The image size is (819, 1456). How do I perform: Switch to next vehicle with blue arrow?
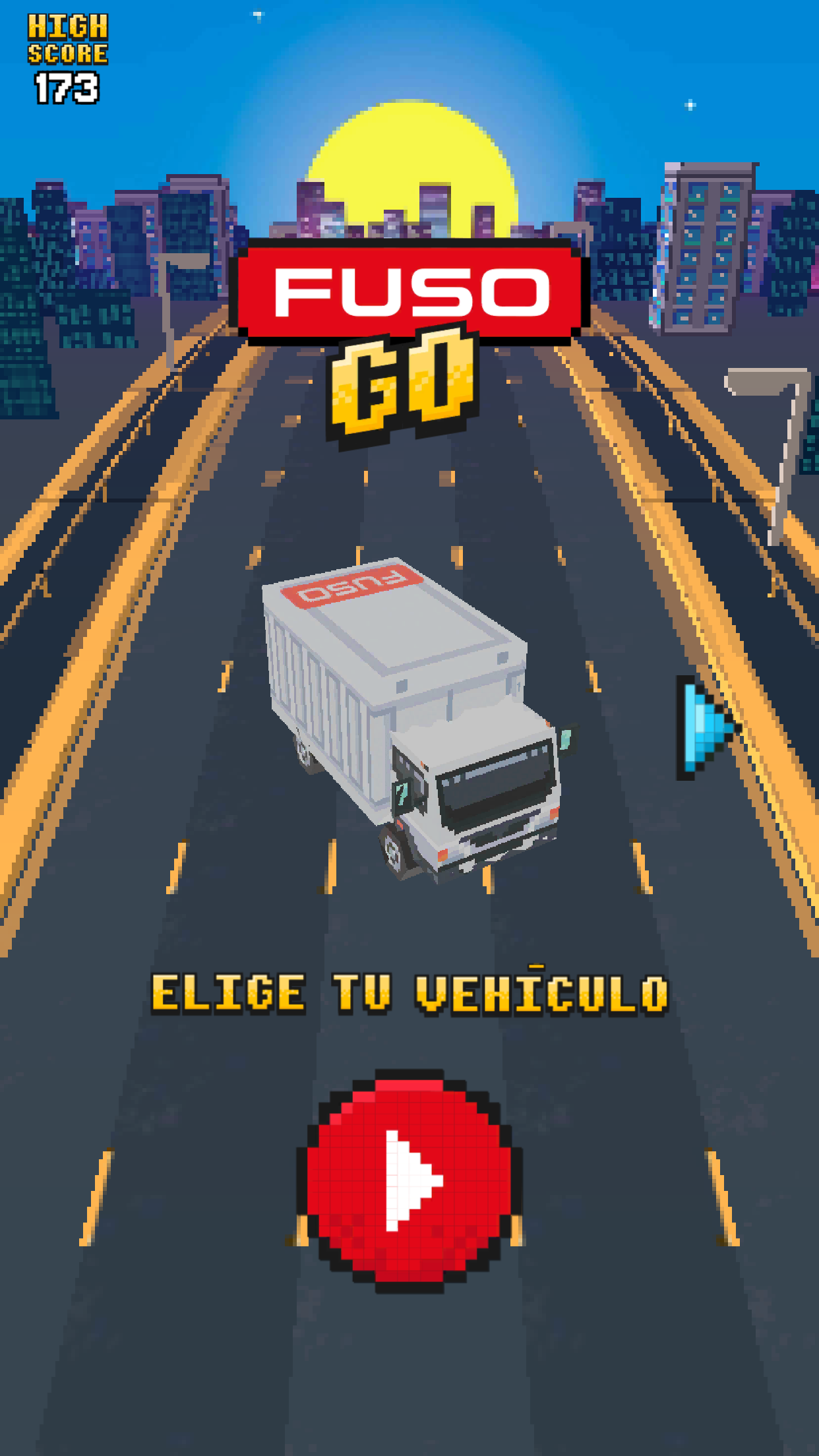click(x=707, y=728)
